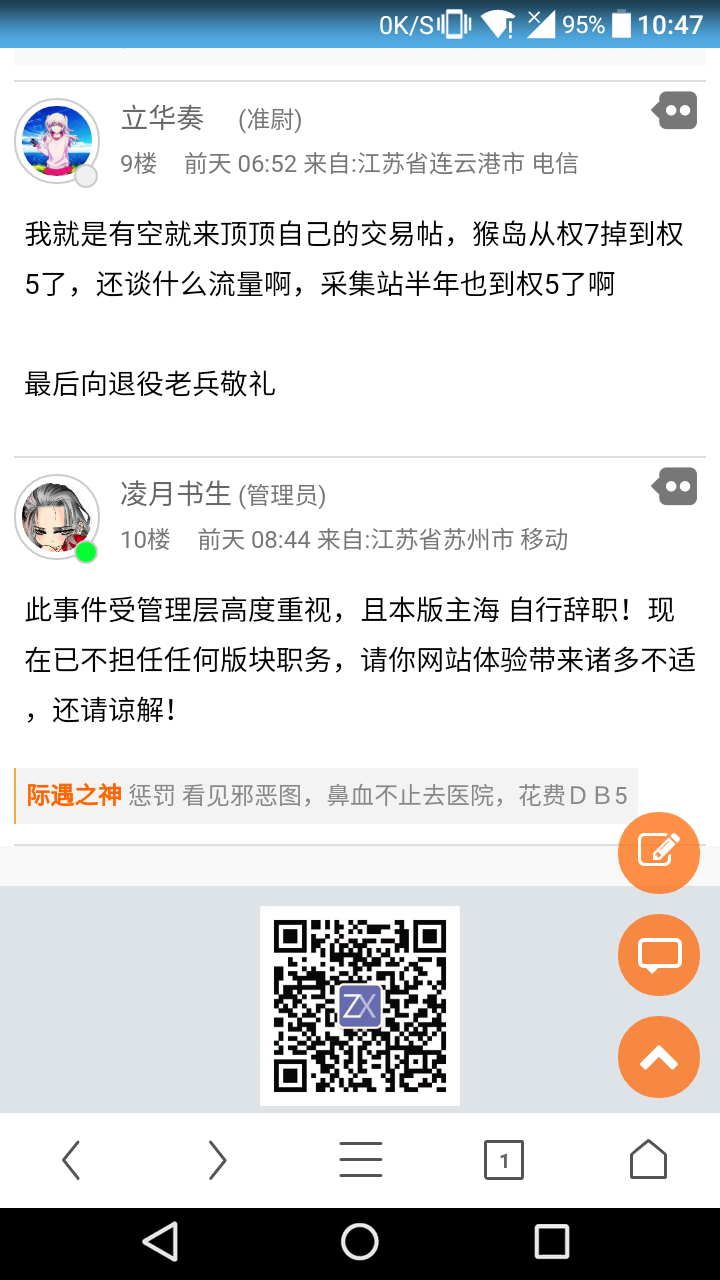Tap the username 立华奏

(x=163, y=119)
